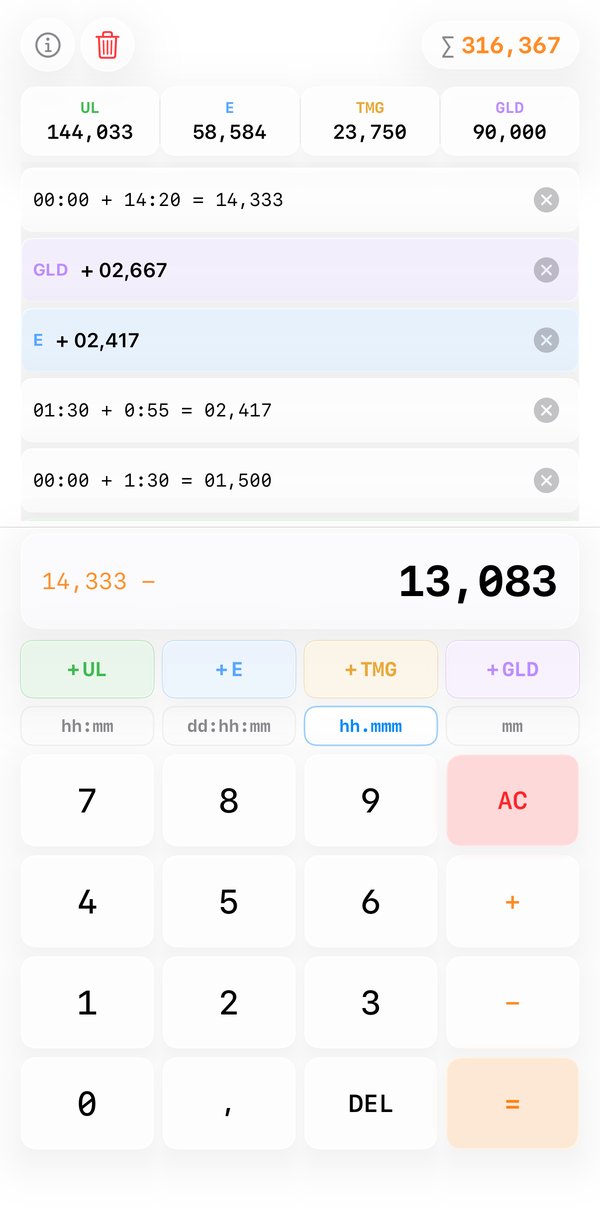Image resolution: width=600 pixels, height=1215 pixels.
Task: Remove the 01:30 + 0:55 entry
Action: point(546,410)
